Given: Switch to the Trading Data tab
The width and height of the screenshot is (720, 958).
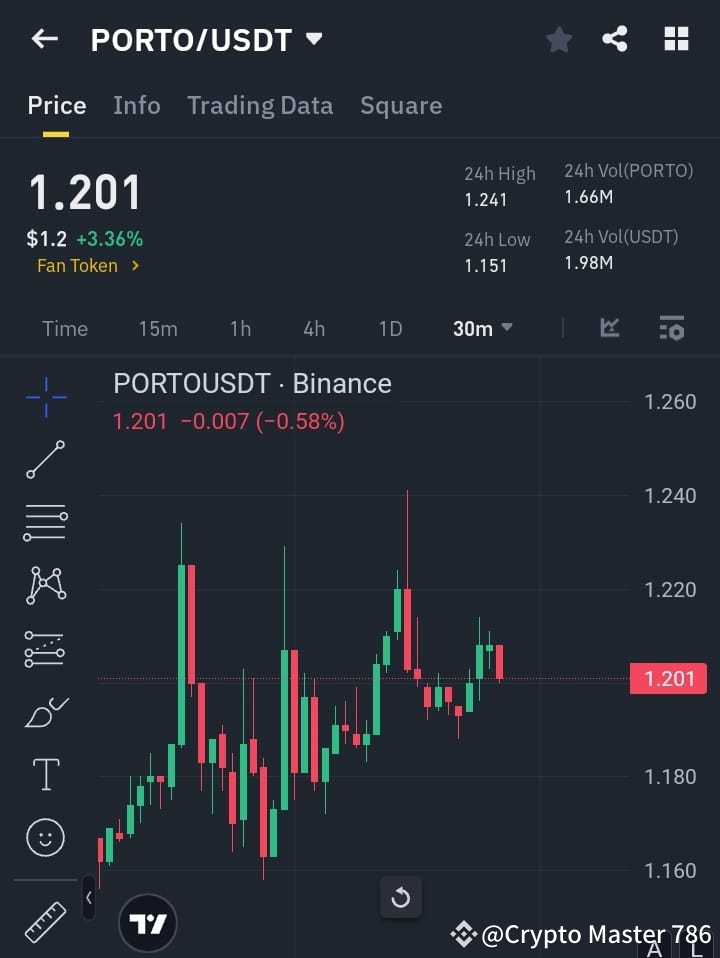Looking at the screenshot, I should pos(260,105).
